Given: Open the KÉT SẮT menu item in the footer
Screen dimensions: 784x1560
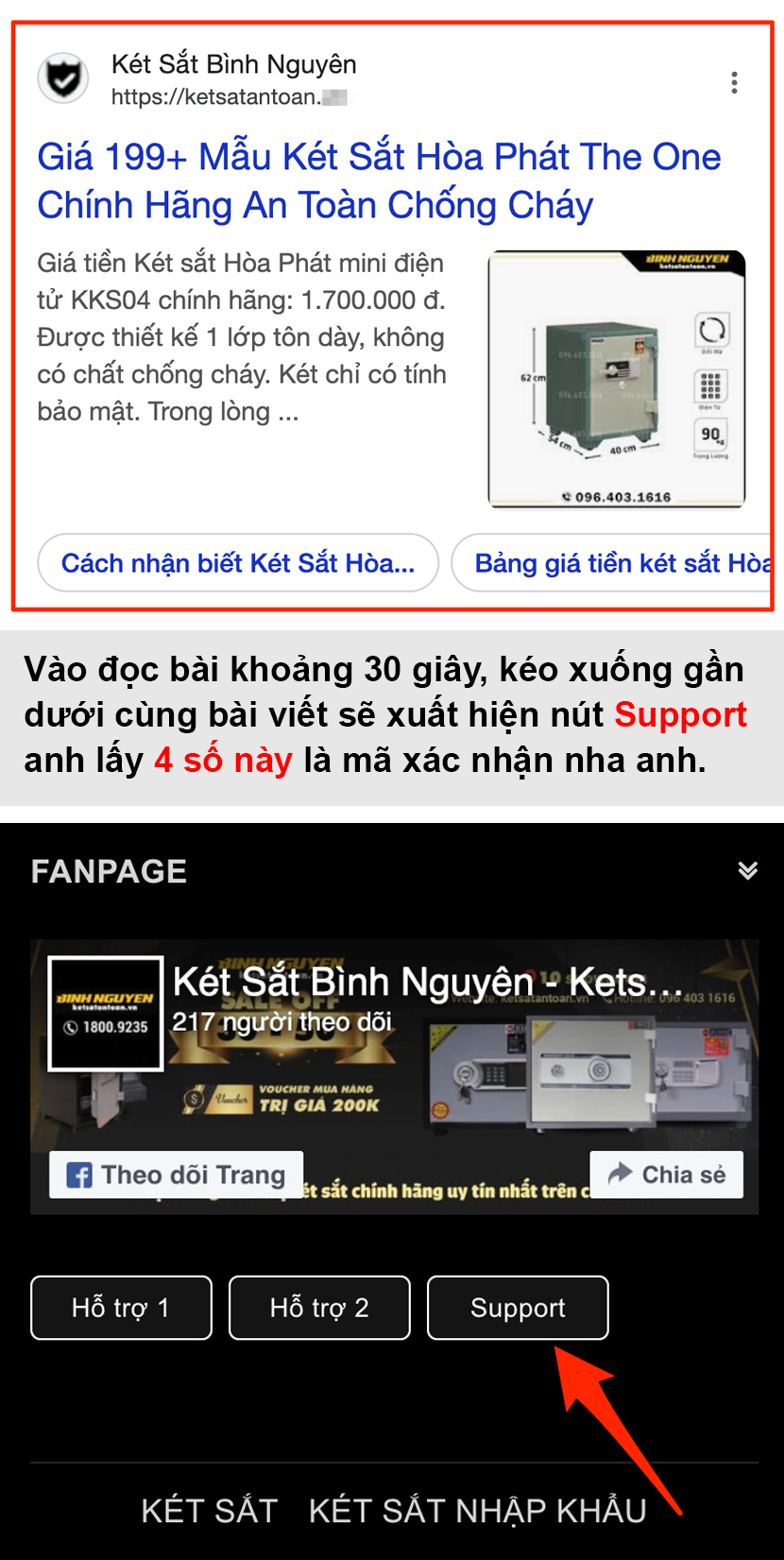Looking at the screenshot, I should (x=210, y=1510).
